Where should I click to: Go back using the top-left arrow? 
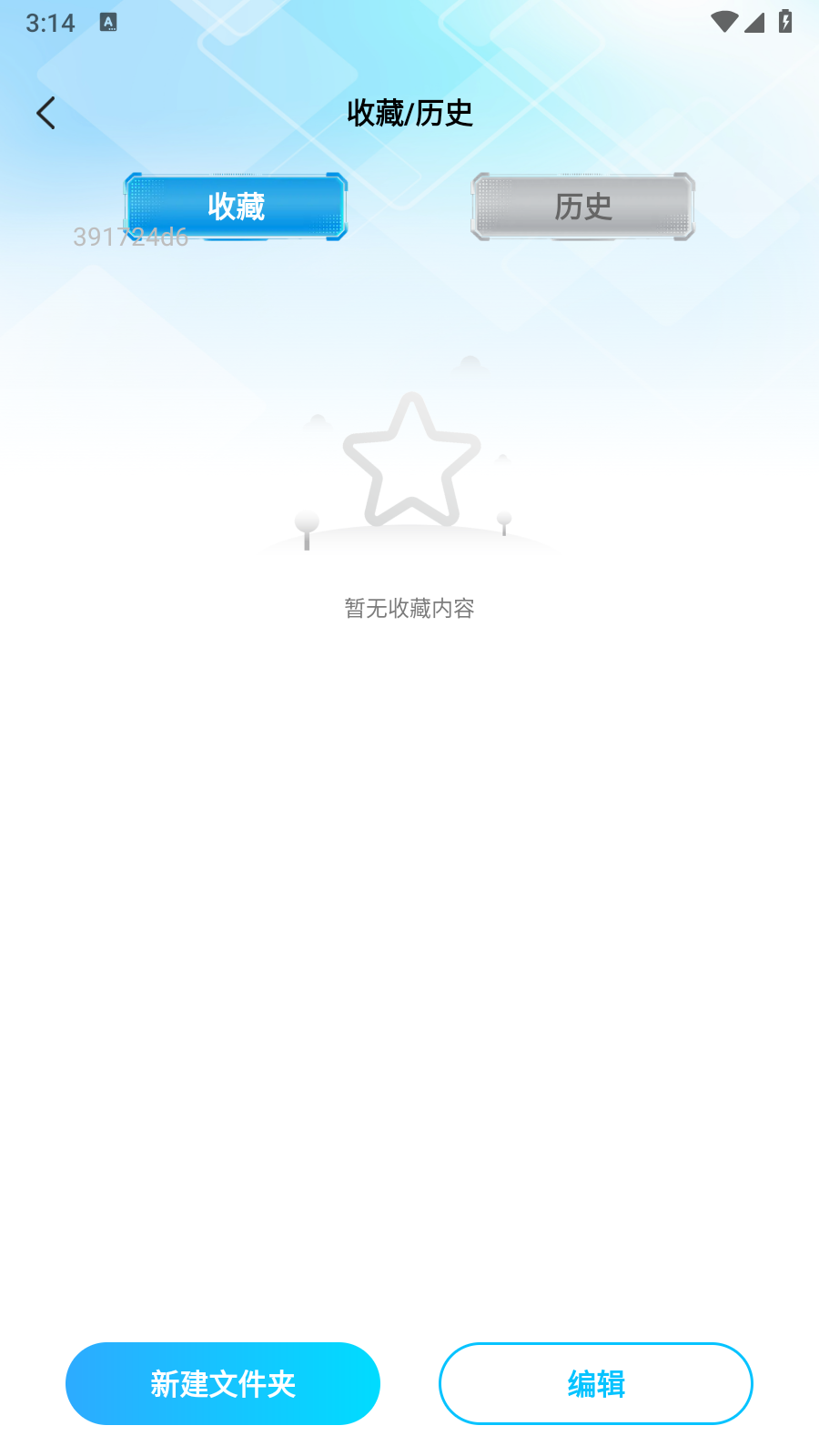[x=45, y=114]
